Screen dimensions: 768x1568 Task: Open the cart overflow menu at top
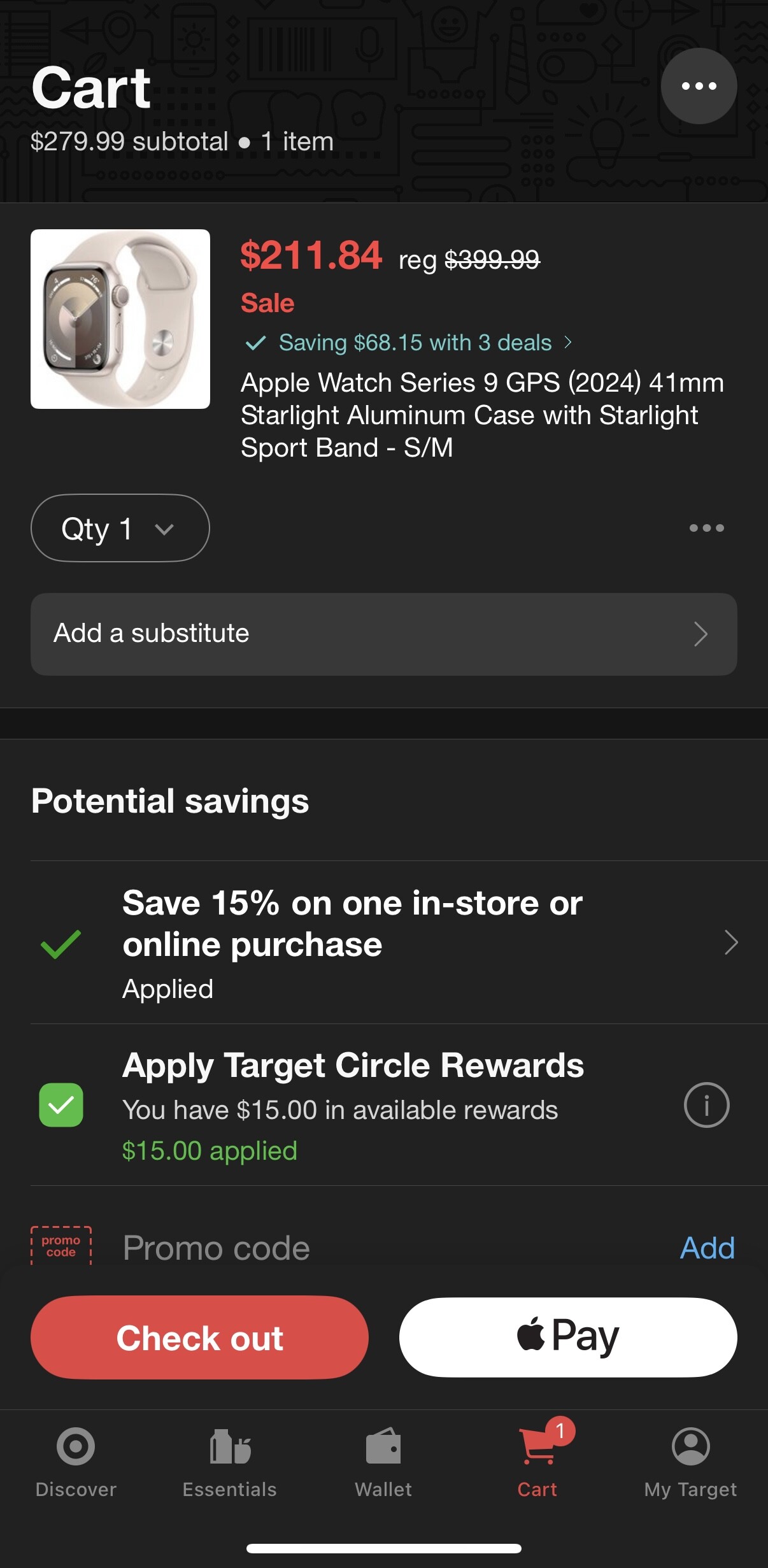699,86
